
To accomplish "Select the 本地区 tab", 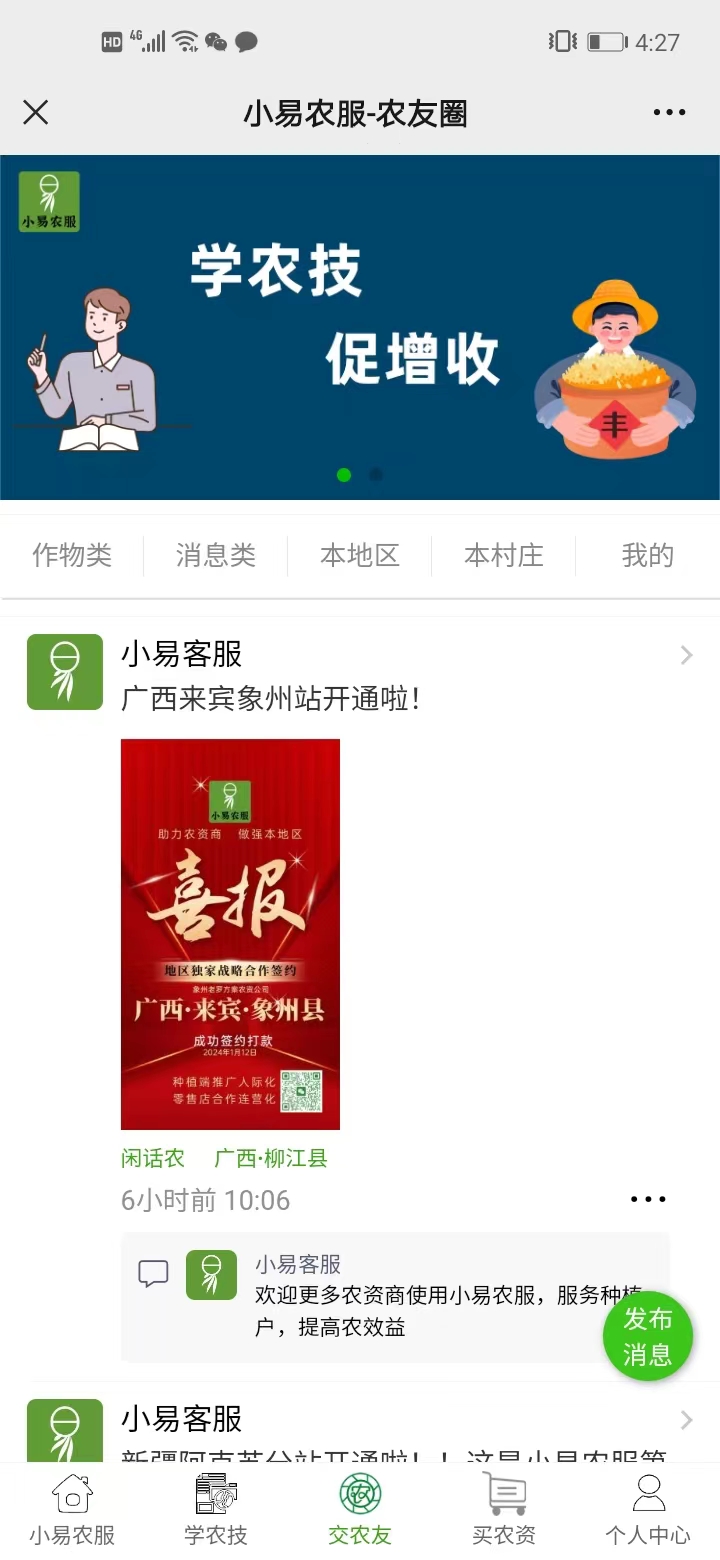I will [360, 555].
